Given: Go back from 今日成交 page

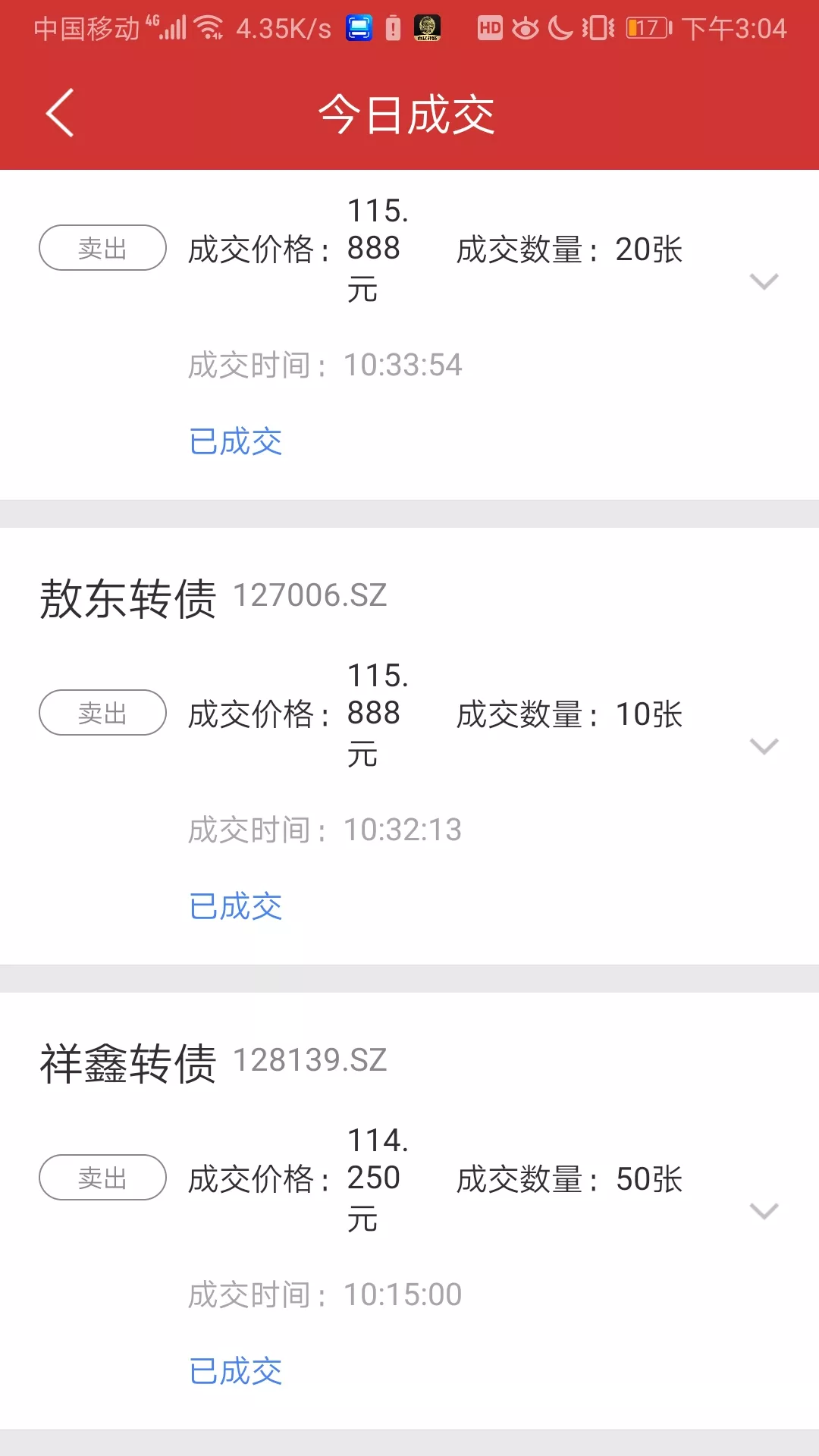Looking at the screenshot, I should pyautogui.click(x=60, y=113).
